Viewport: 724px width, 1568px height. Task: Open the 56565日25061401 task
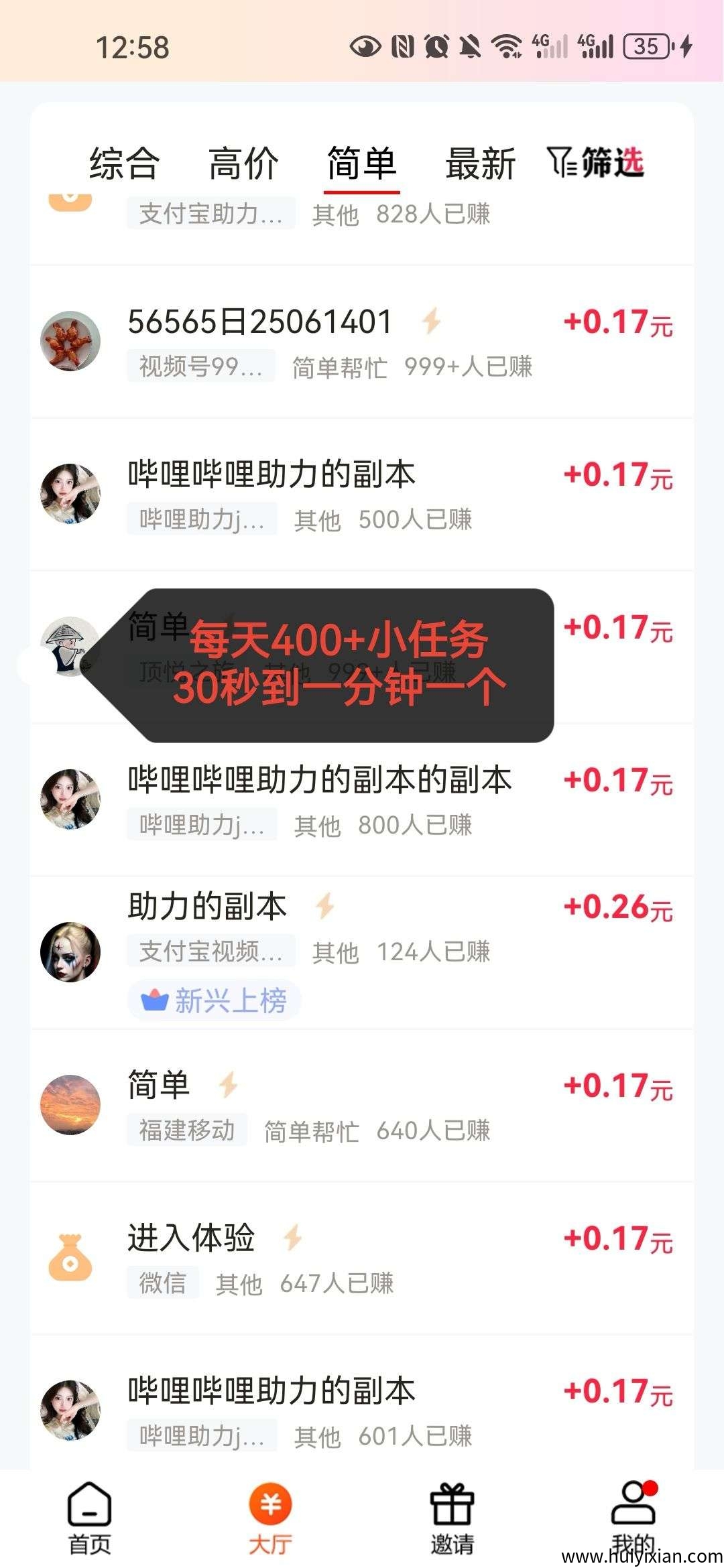point(362,342)
